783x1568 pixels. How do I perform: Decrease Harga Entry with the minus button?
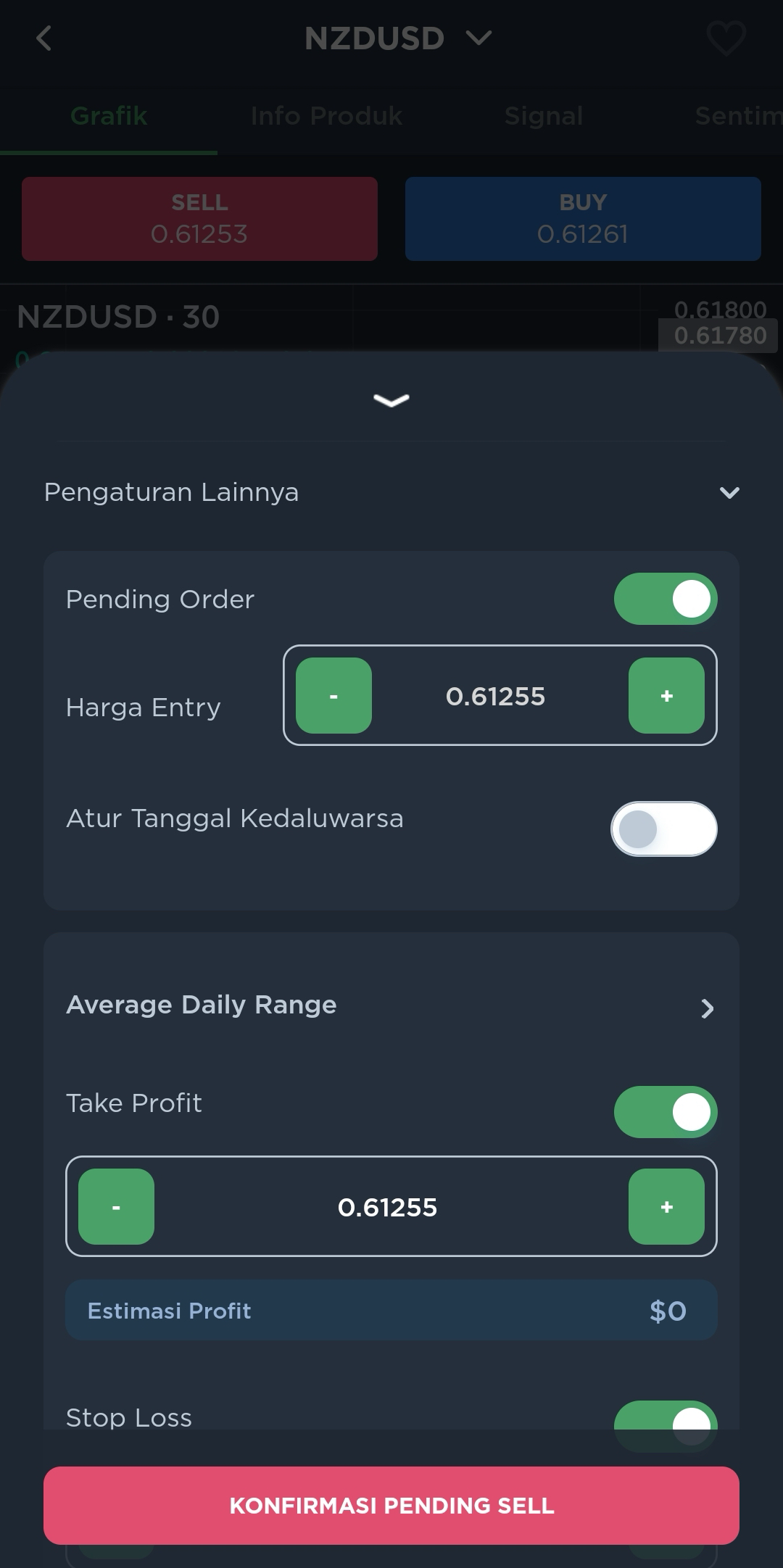click(333, 696)
